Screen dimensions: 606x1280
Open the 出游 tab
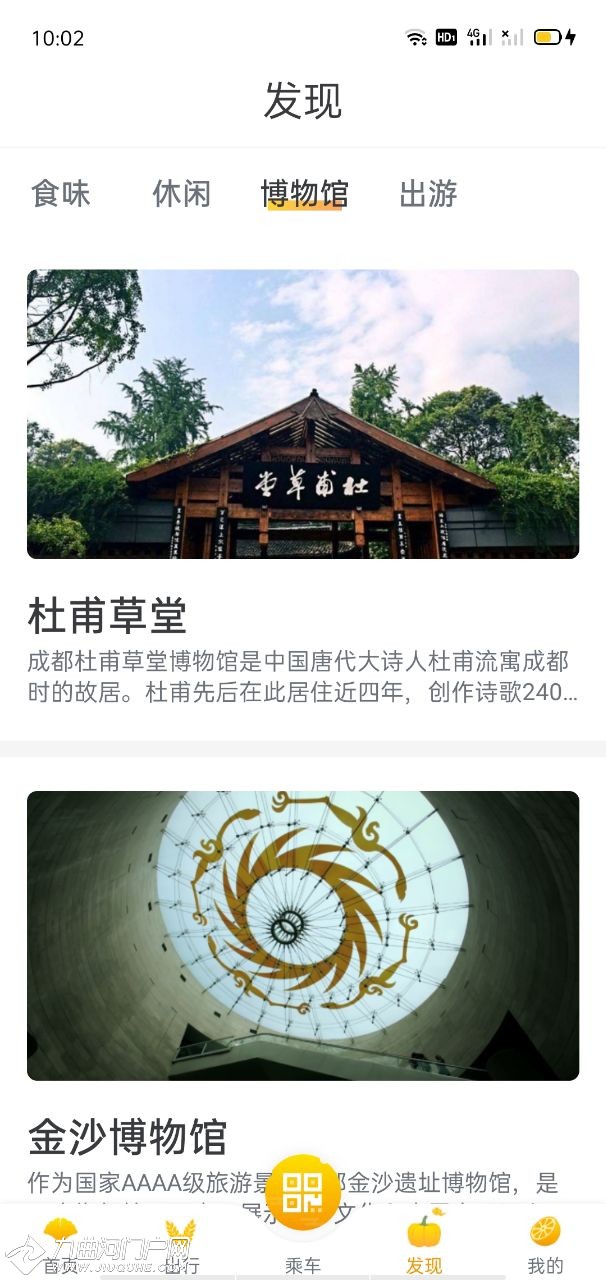coord(428,193)
